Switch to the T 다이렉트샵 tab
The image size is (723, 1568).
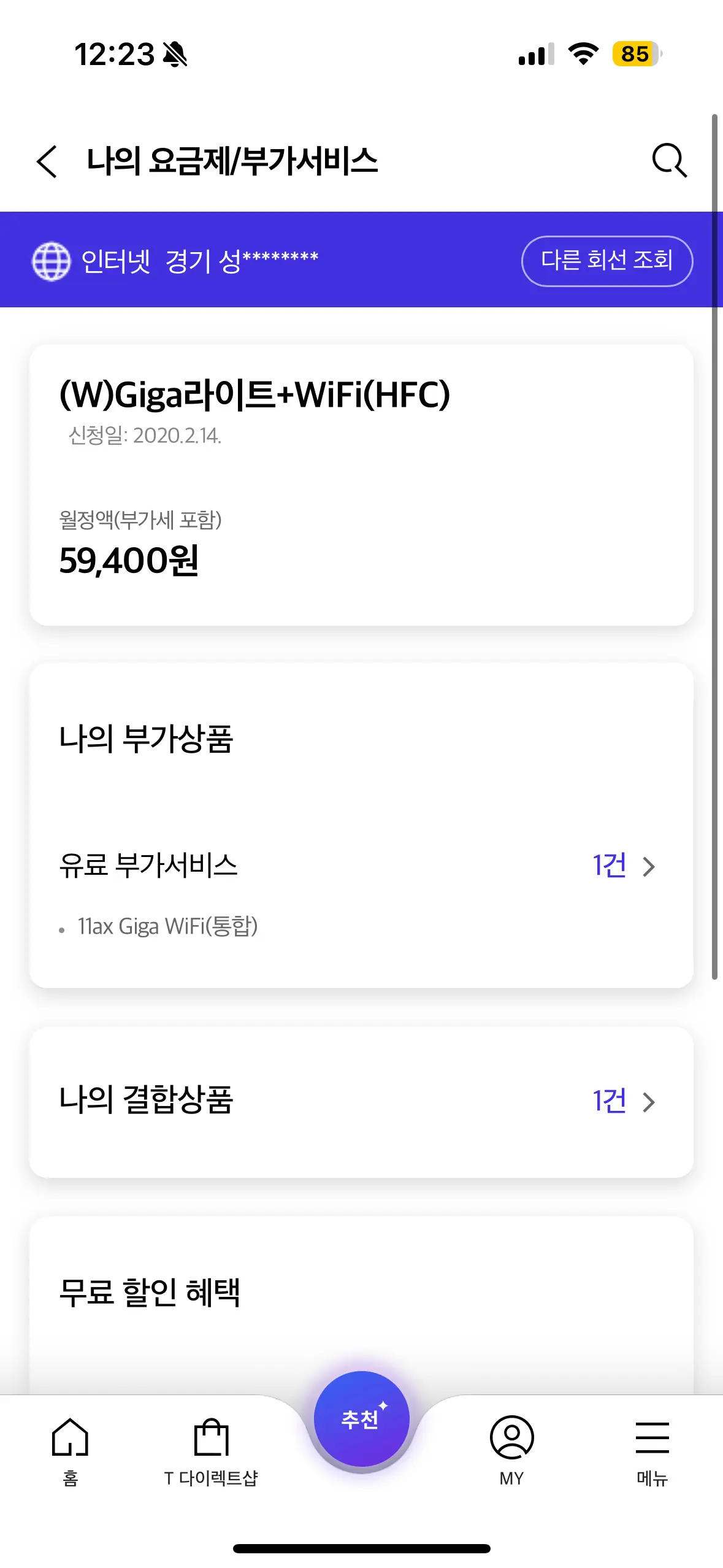click(x=211, y=1451)
